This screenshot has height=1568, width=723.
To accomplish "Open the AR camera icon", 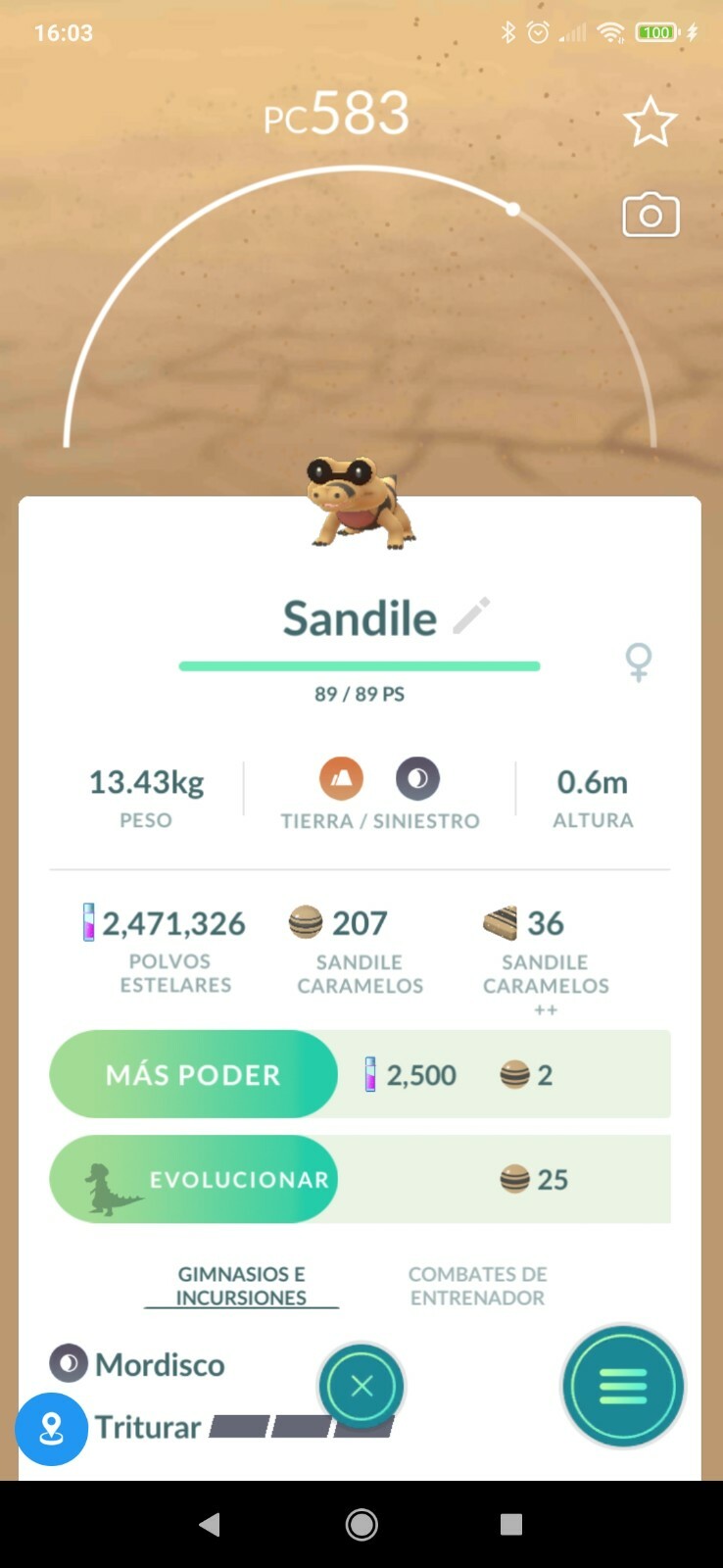I will coord(651,215).
